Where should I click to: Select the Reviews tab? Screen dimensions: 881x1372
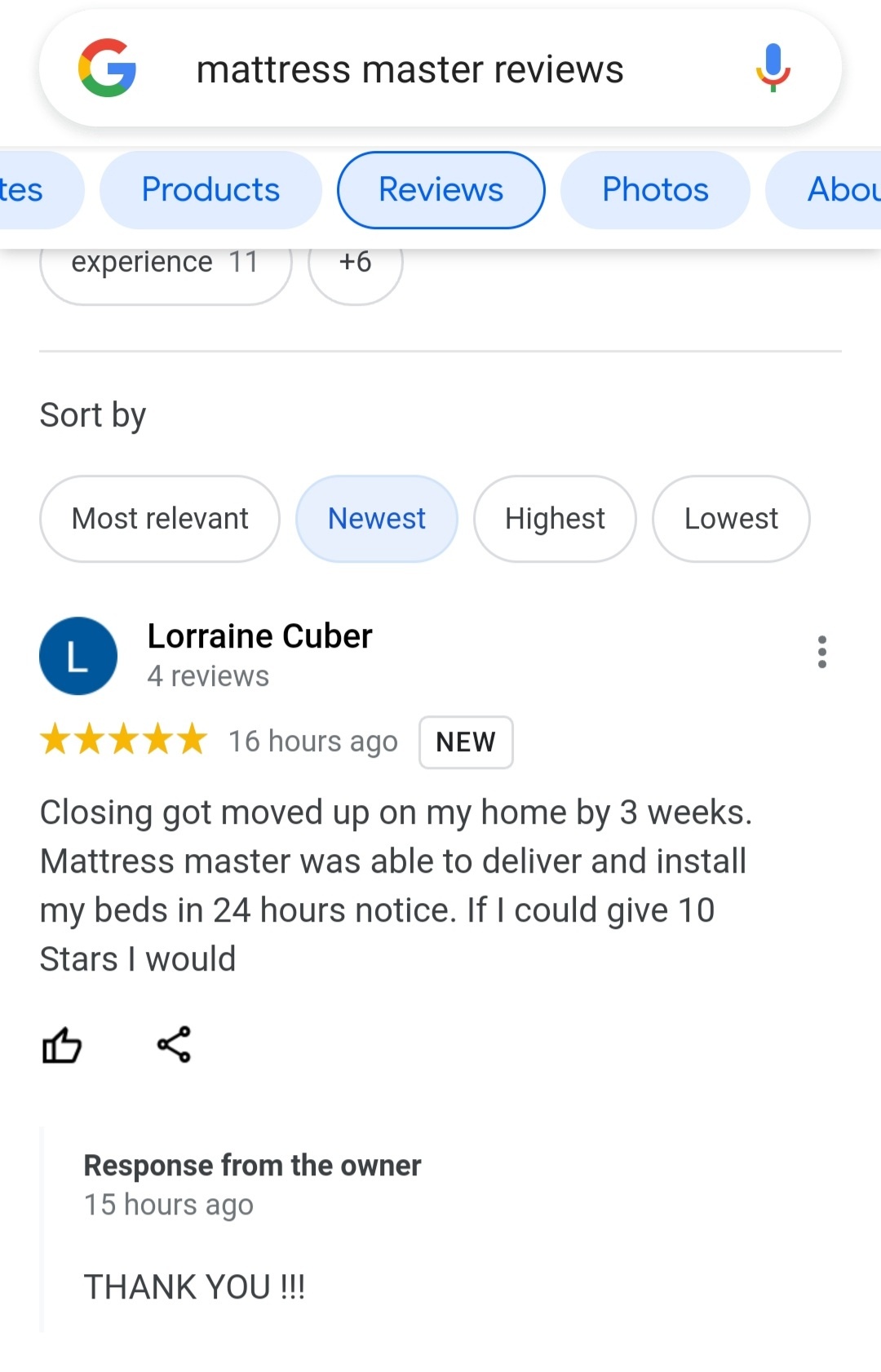440,190
